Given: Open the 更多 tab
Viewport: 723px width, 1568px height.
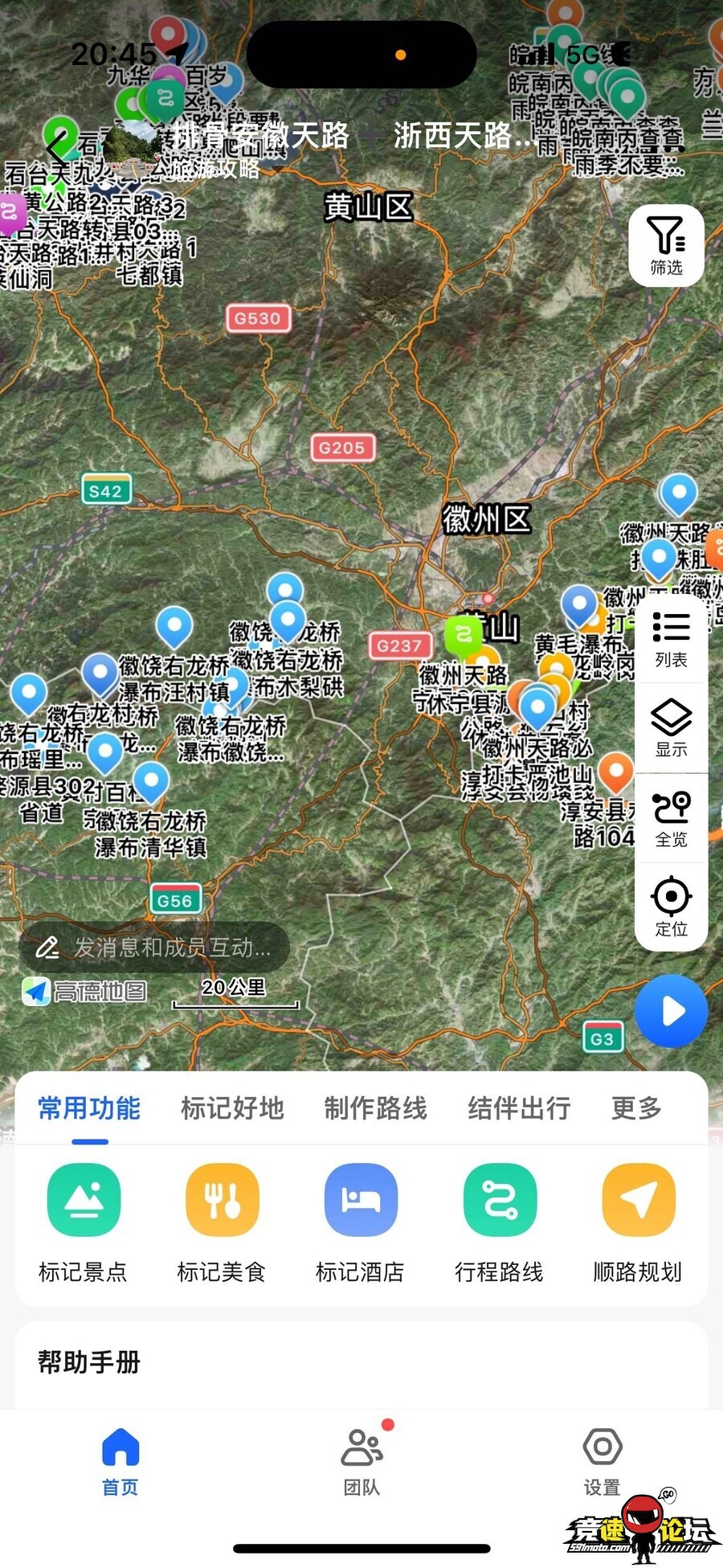Looking at the screenshot, I should (x=636, y=1108).
